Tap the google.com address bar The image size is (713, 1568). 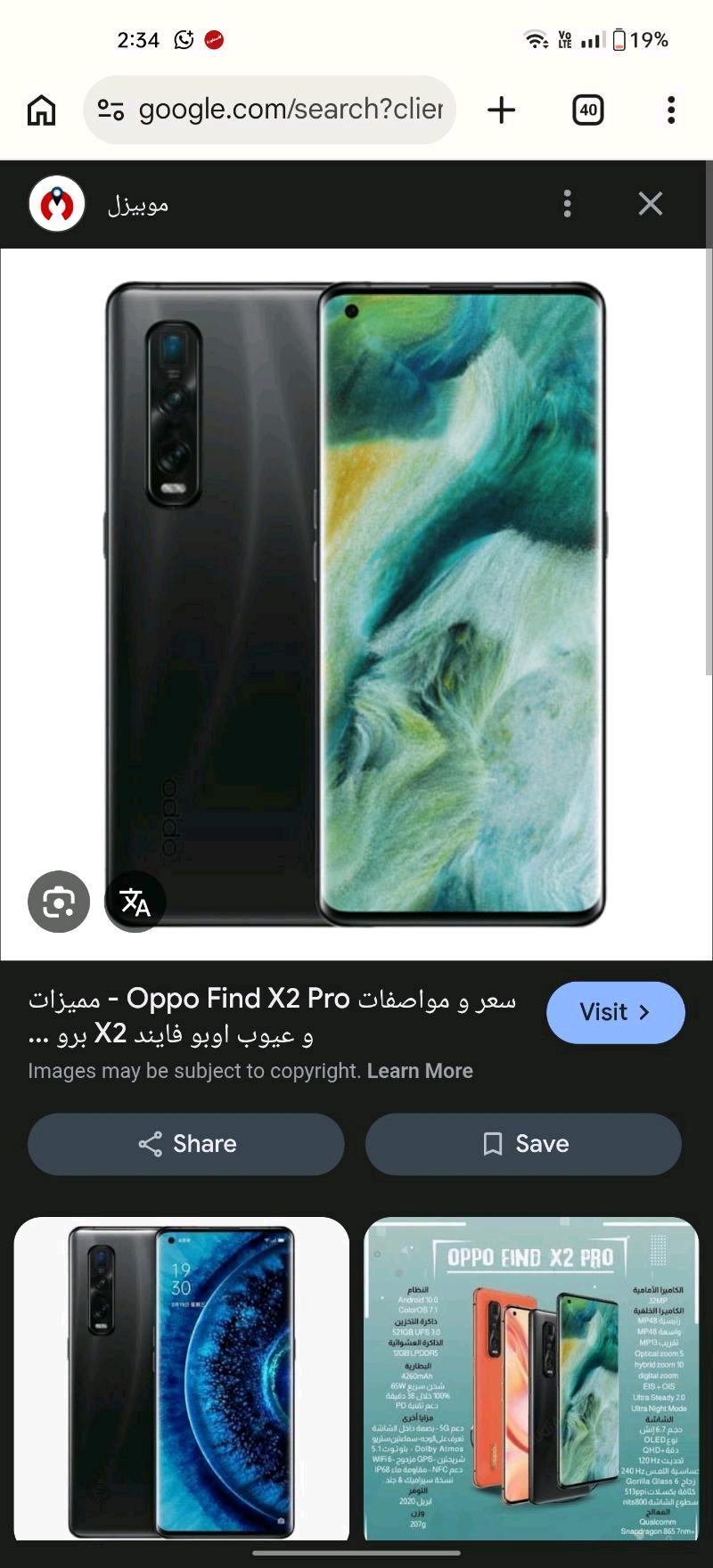click(x=270, y=110)
